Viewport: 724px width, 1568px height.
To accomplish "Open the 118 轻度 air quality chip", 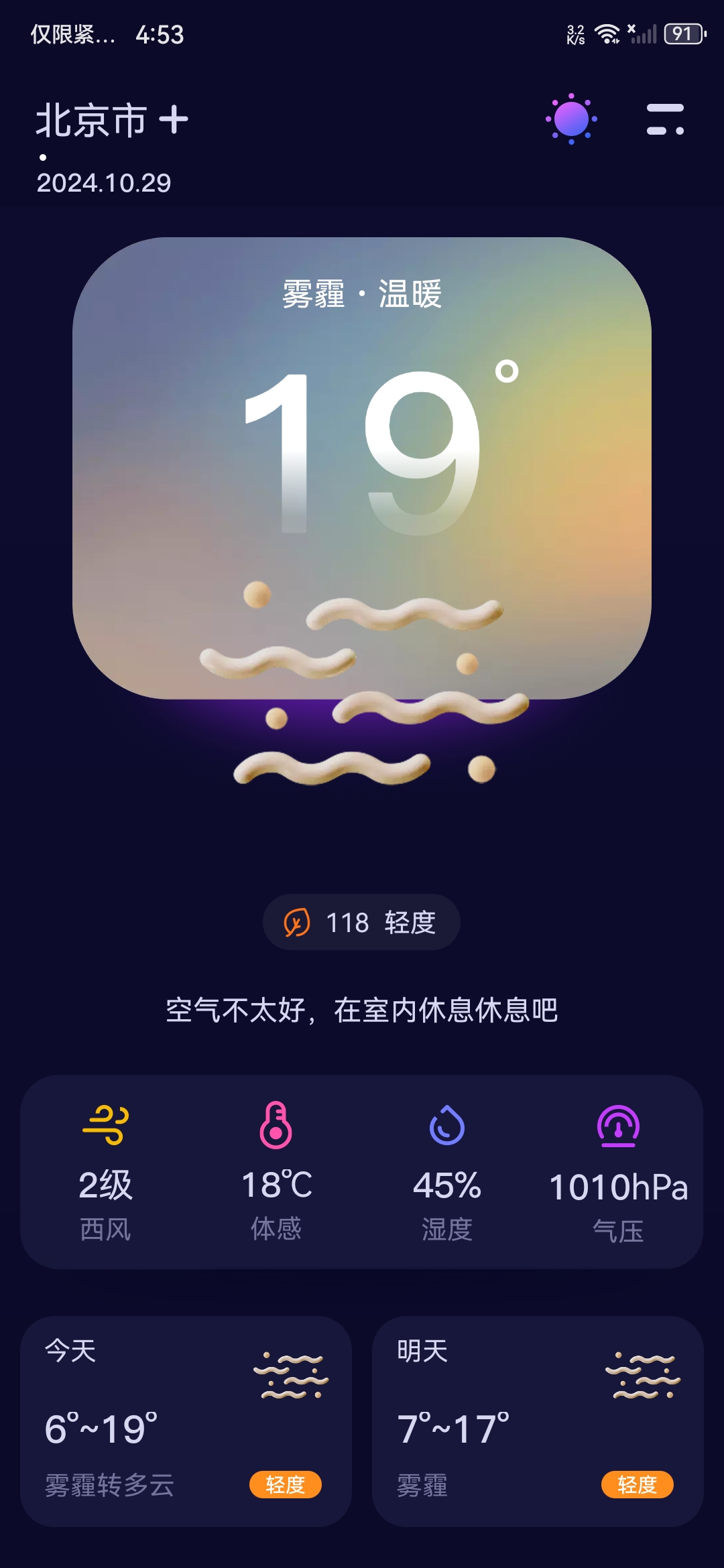I will coord(361,923).
